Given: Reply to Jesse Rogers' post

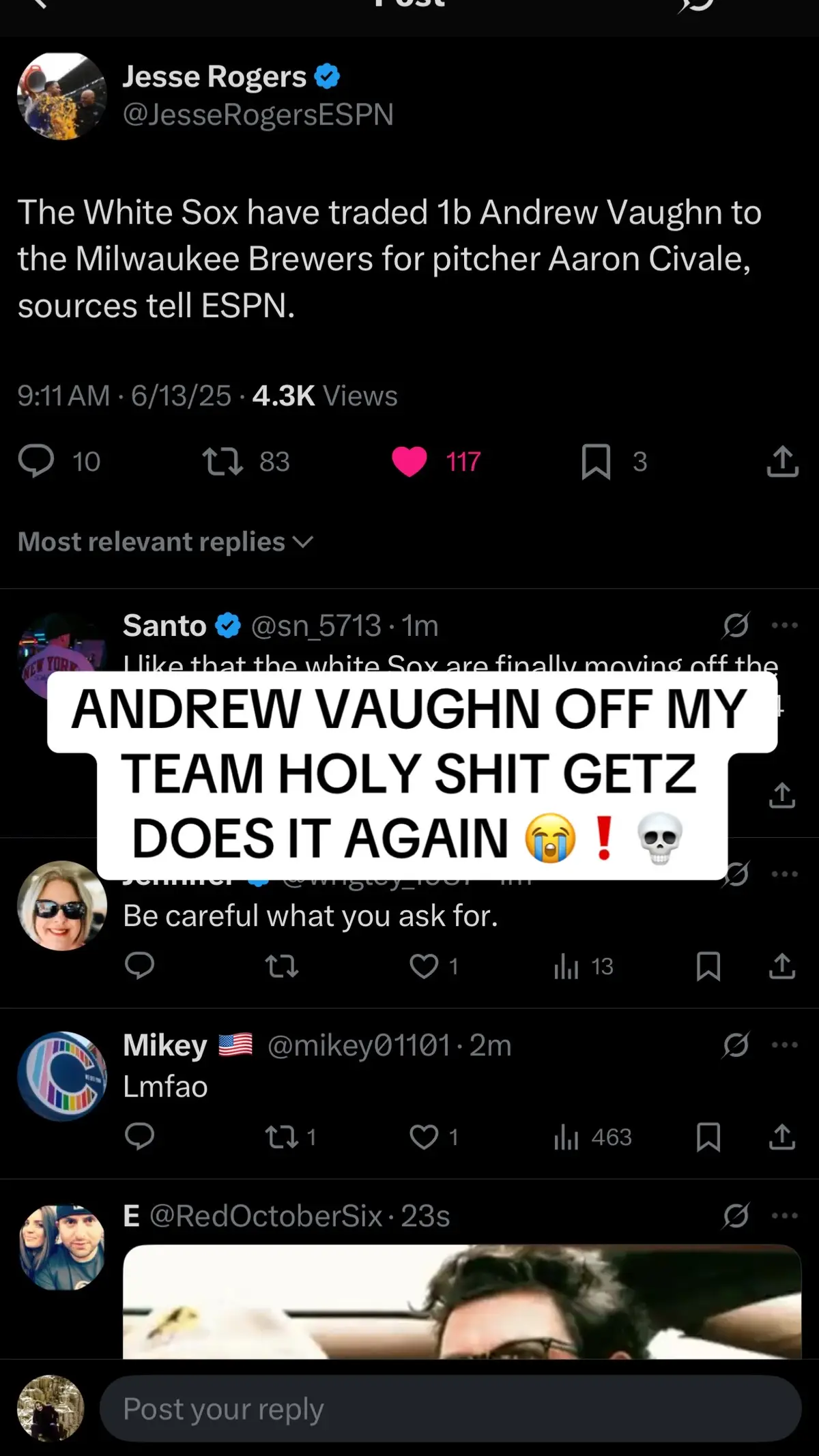Looking at the screenshot, I should pos(36,461).
